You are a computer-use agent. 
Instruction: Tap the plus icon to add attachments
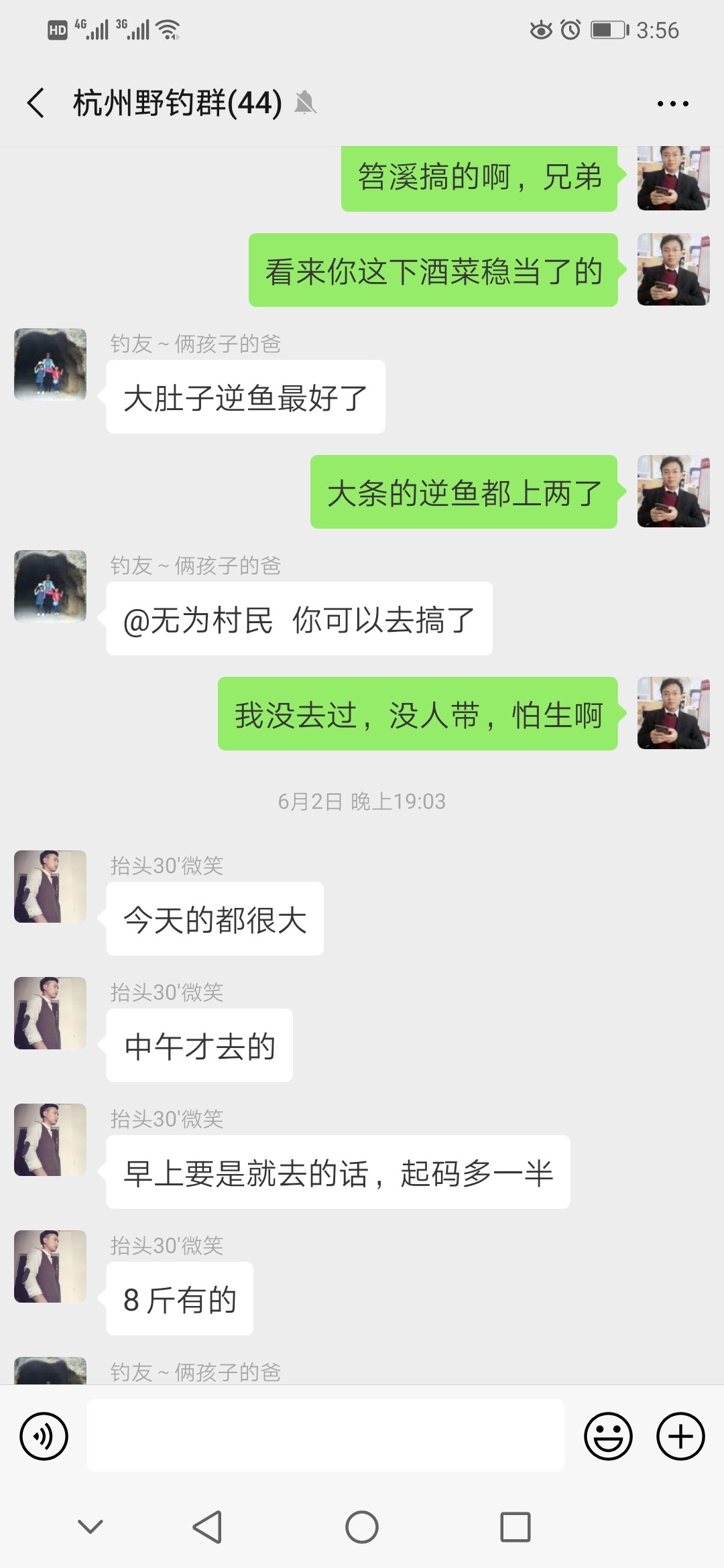tap(682, 1436)
